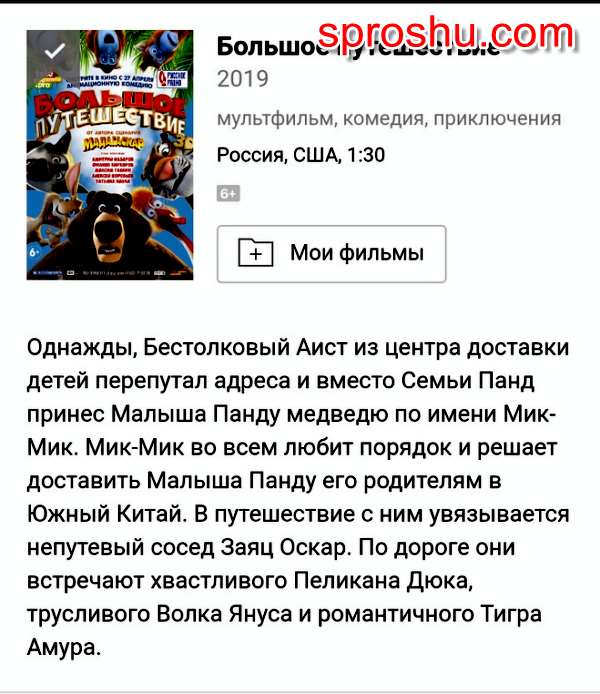
Task: Tap the Мои фильмы button
Action: coord(331,254)
